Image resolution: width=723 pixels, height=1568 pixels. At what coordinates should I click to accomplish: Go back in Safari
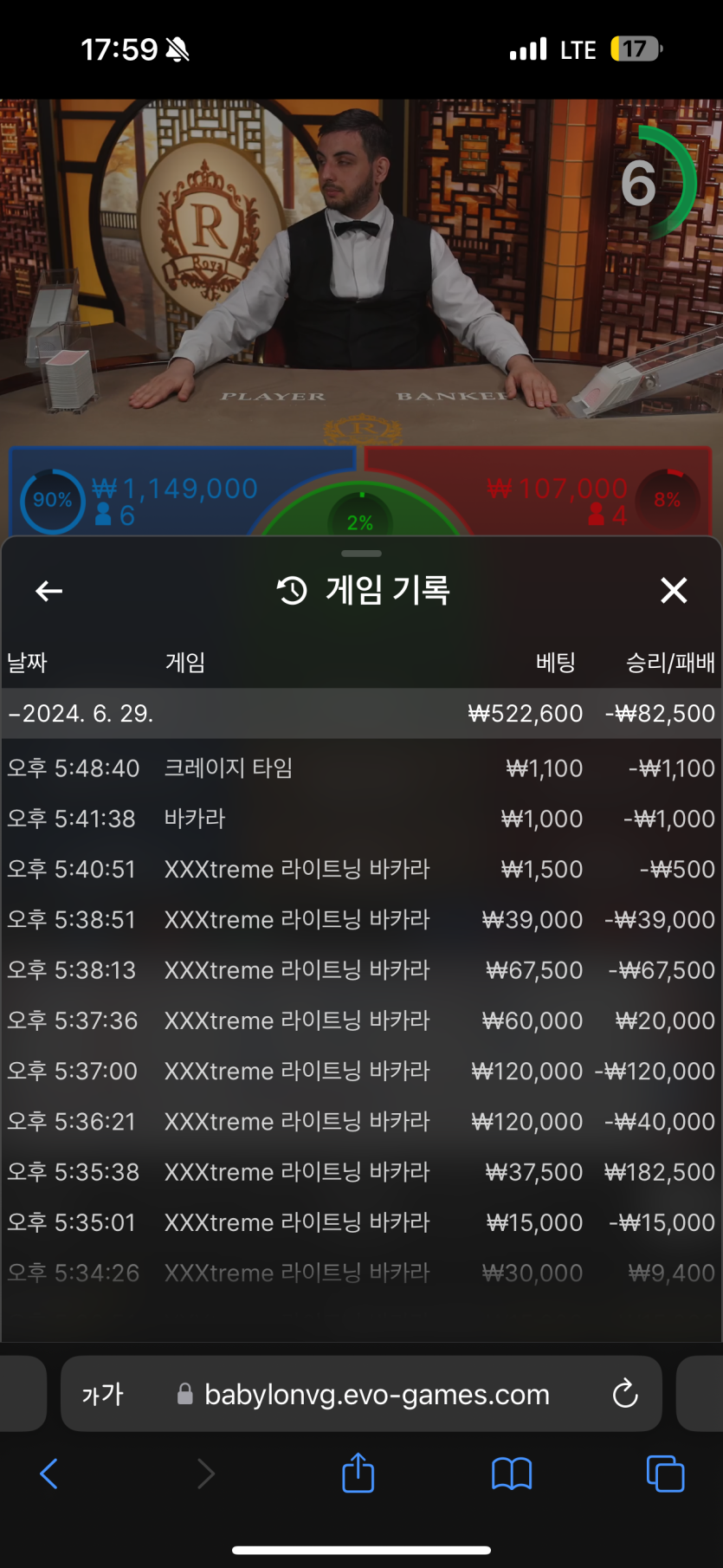49,1474
